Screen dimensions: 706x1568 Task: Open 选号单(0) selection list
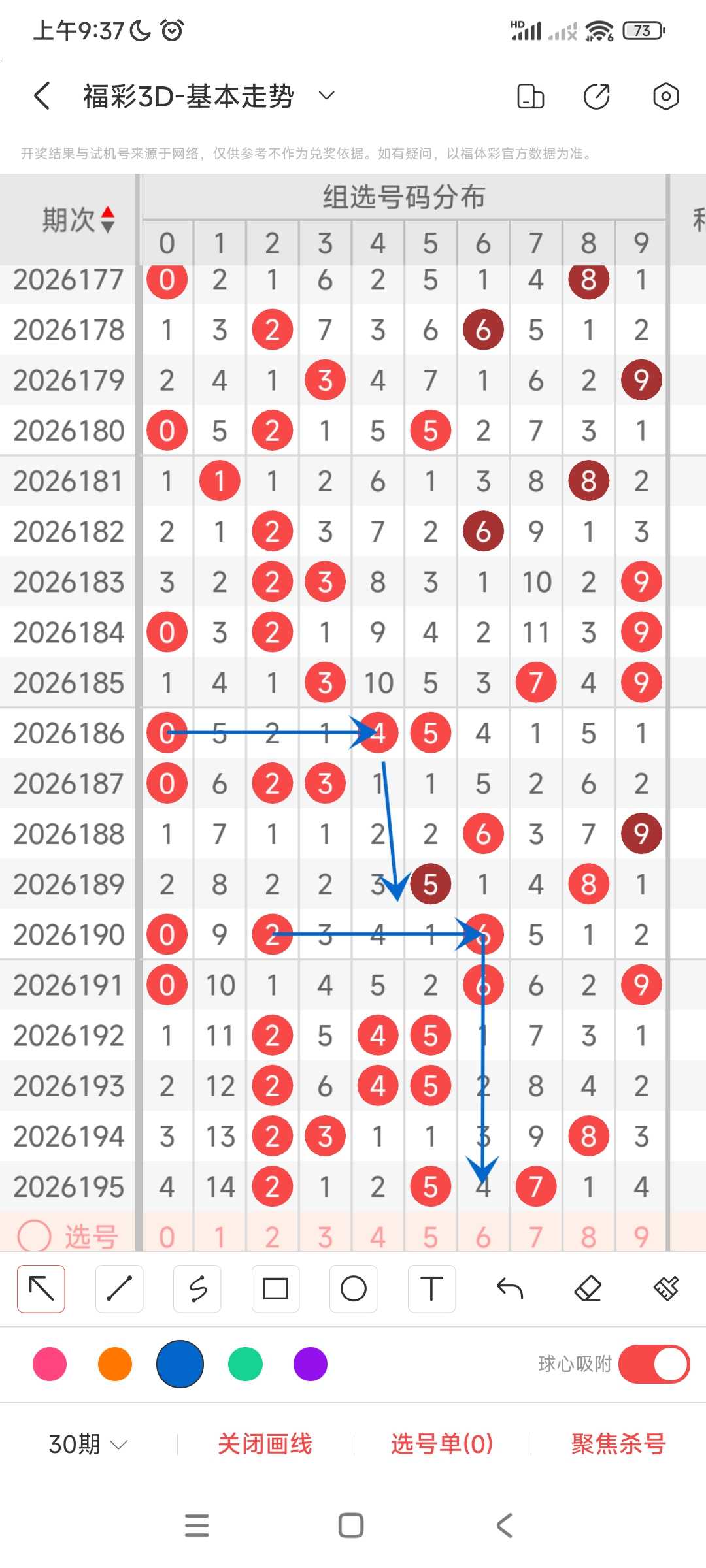tap(442, 1444)
